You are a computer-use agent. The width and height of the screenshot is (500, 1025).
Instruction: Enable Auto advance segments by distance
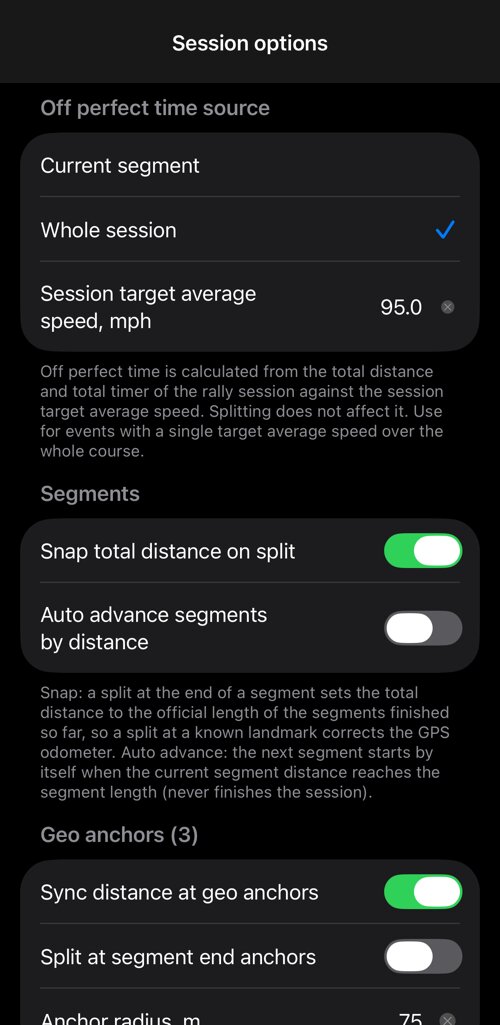pos(423,628)
